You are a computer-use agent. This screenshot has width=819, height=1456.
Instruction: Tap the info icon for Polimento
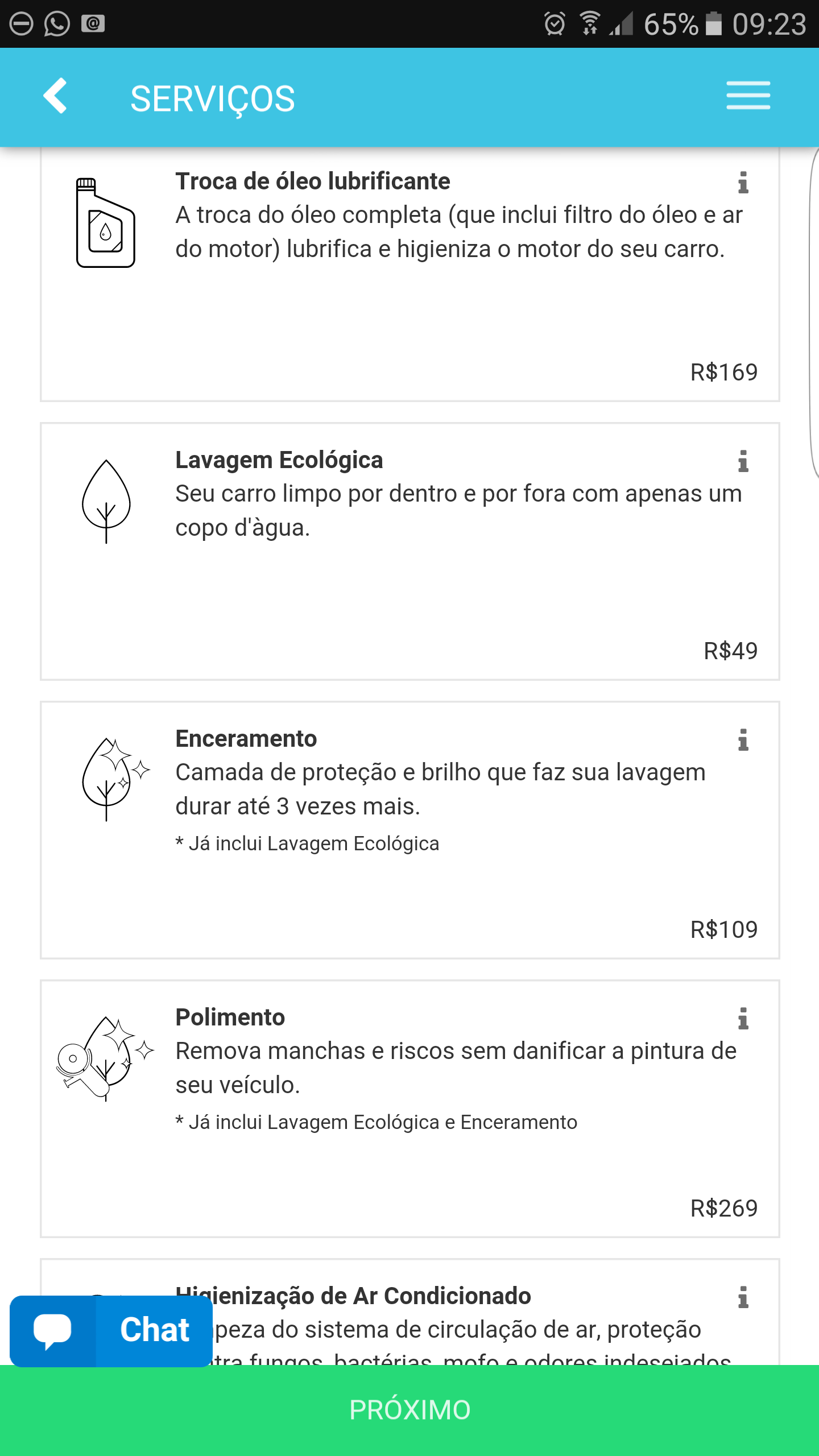tap(743, 1019)
